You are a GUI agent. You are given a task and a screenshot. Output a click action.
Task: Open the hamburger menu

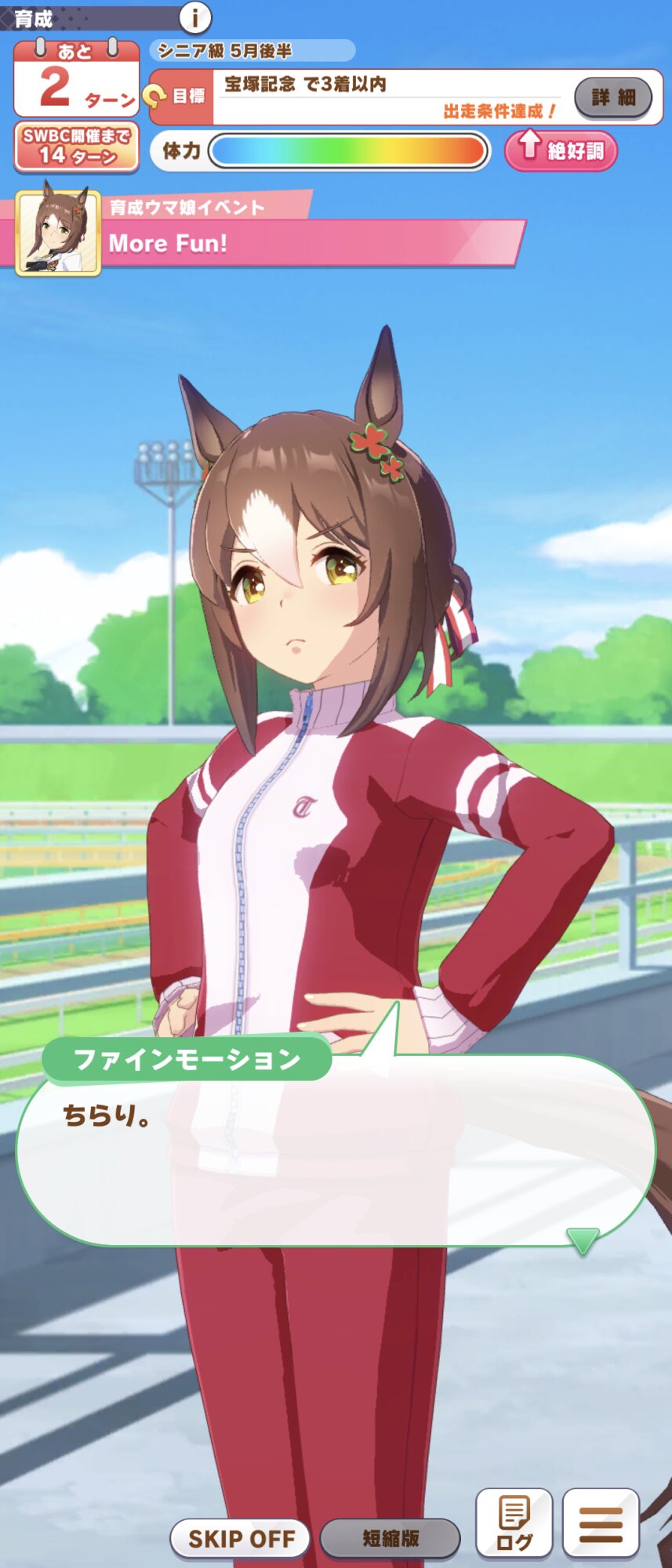point(601,1523)
